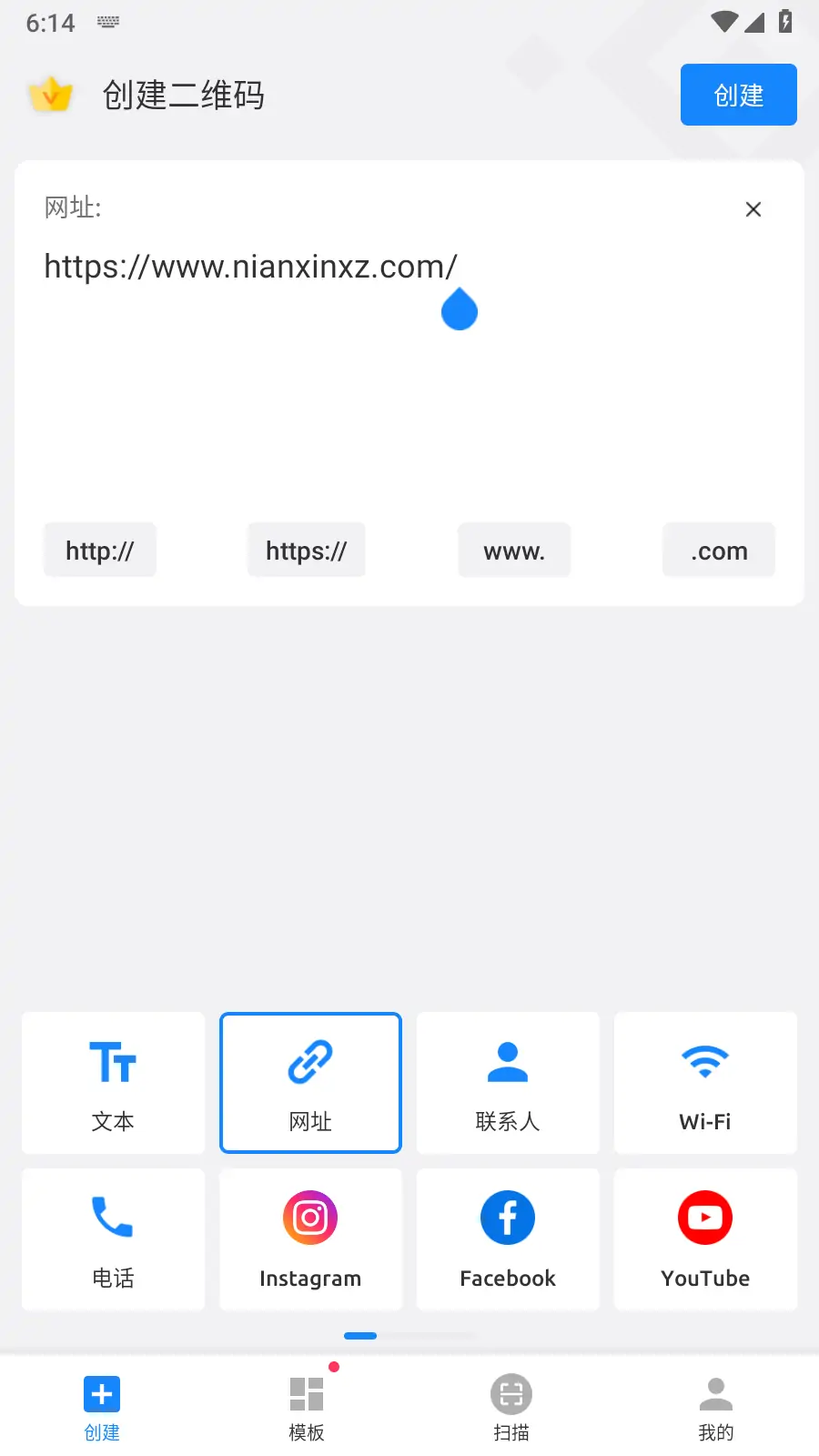The width and height of the screenshot is (819, 1456).
Task: Select the 电话 phone QR type
Action: tap(113, 1239)
